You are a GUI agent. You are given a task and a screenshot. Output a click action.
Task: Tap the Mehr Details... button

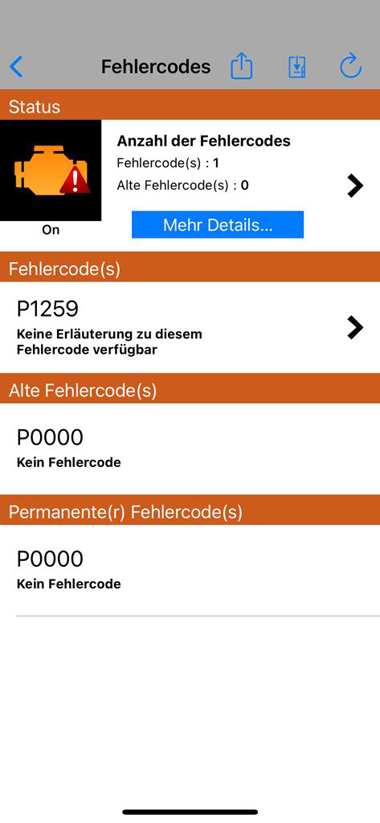[218, 225]
